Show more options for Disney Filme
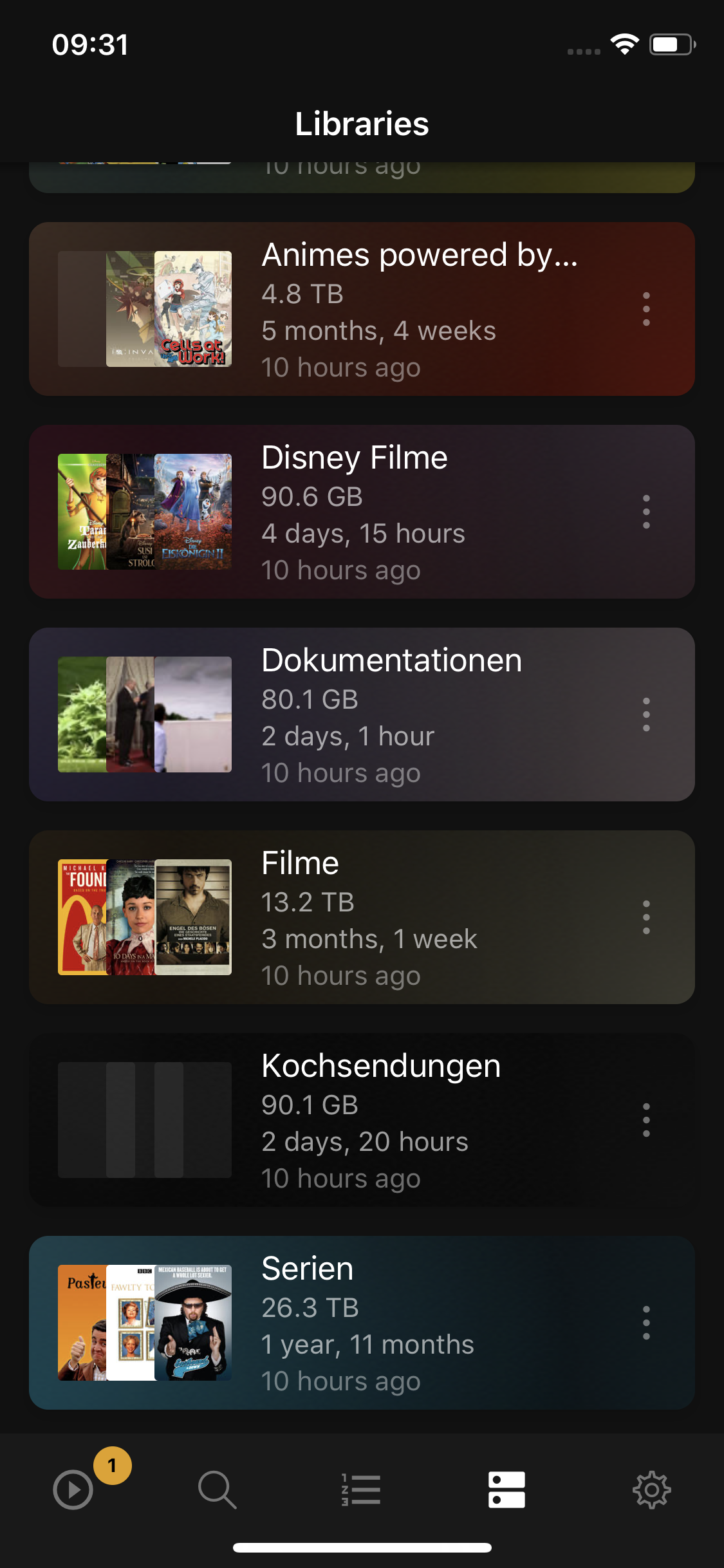Image resolution: width=724 pixels, height=1568 pixels. point(646,512)
